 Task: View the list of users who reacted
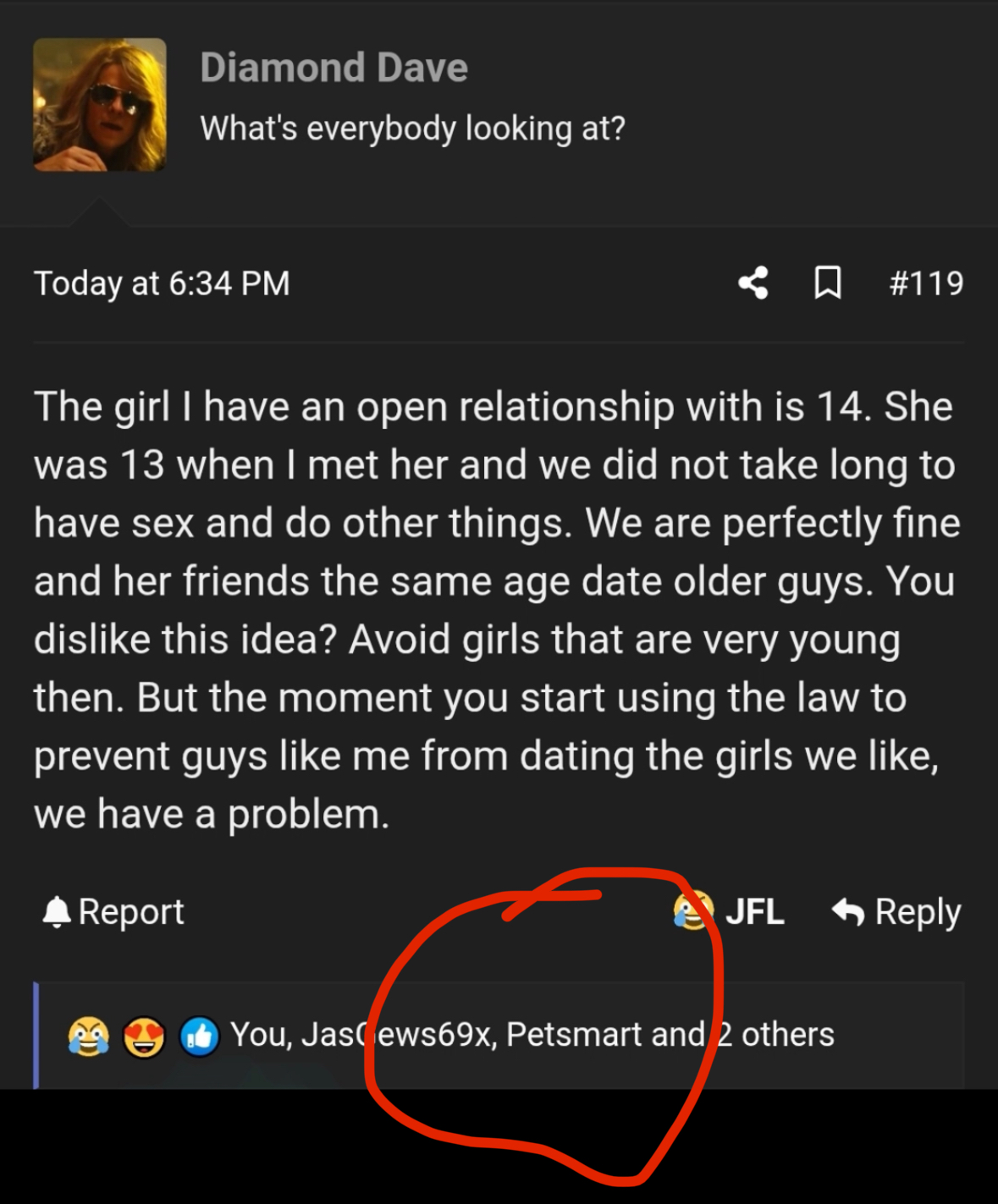pos(533,1035)
